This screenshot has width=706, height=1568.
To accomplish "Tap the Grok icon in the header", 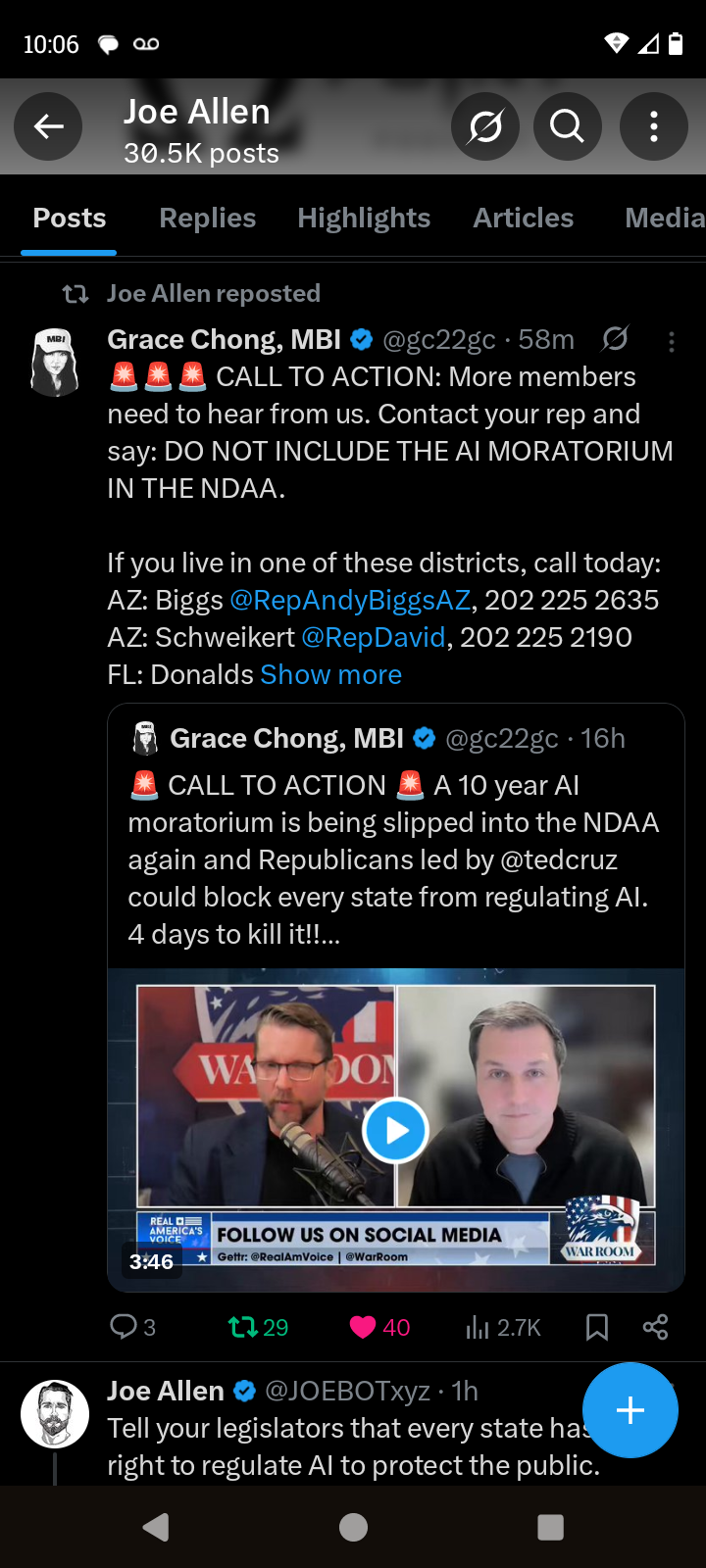I will pyautogui.click(x=485, y=126).
